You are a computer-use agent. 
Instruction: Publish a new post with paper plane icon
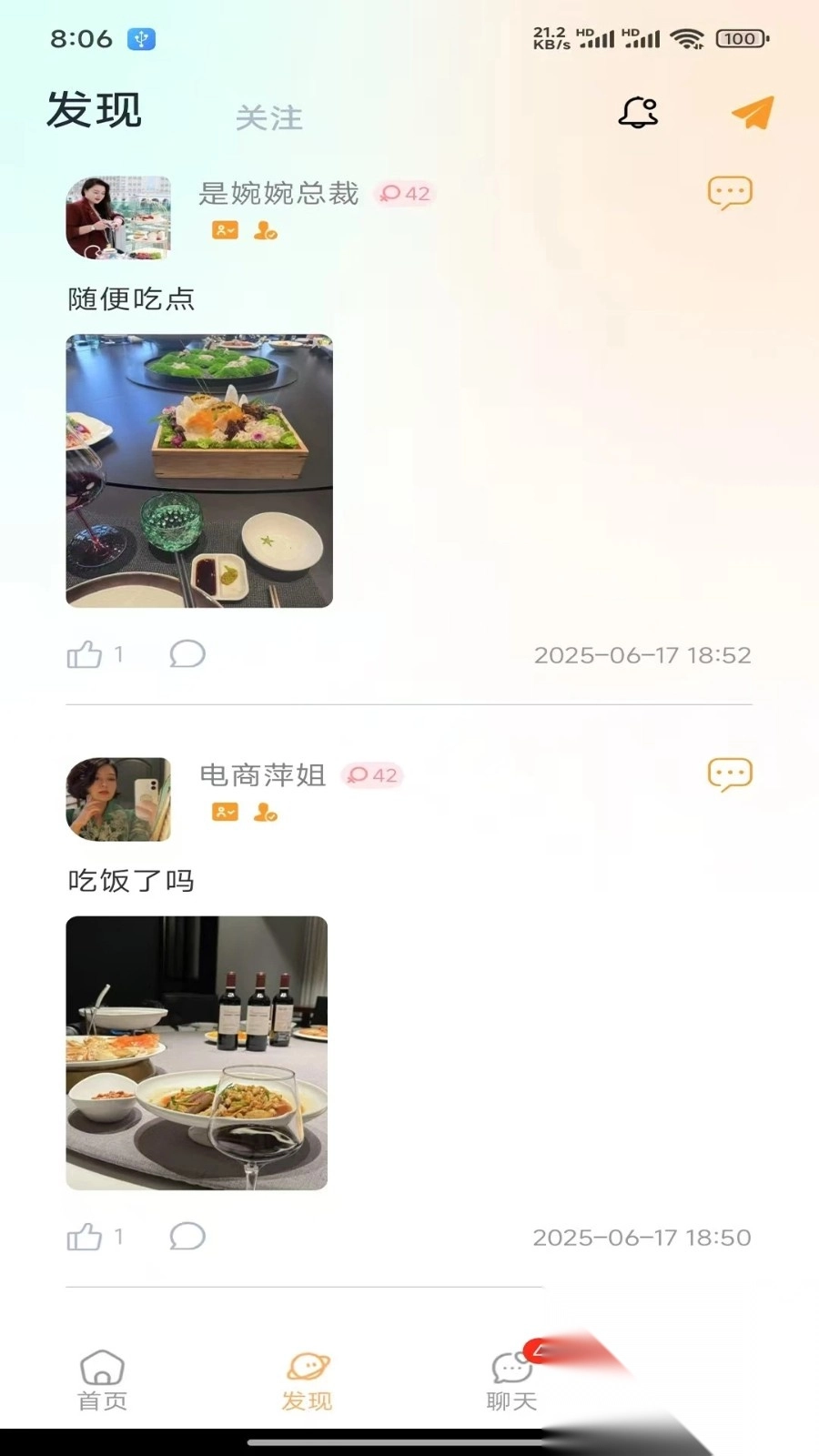pos(752,112)
